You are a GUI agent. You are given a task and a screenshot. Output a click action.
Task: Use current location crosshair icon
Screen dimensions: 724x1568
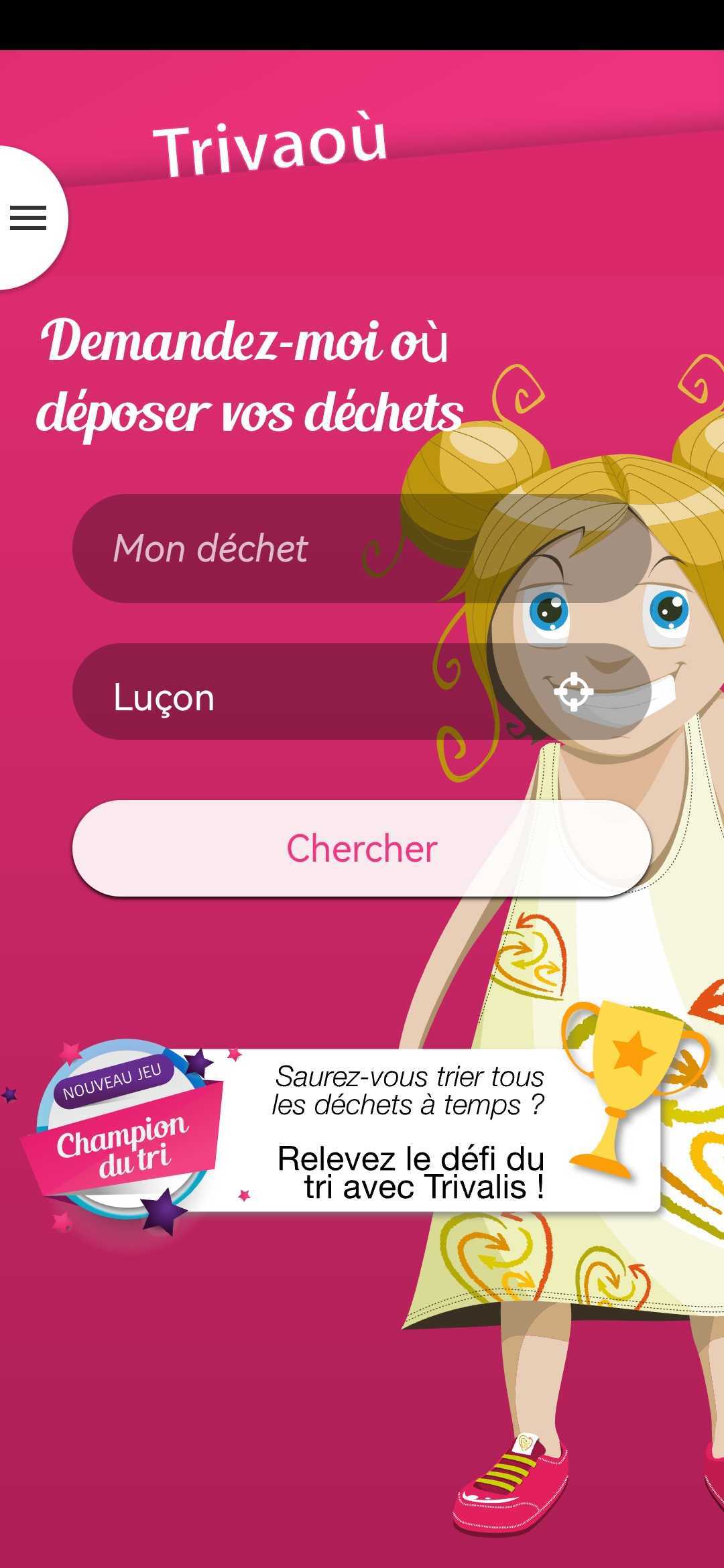[x=574, y=692]
